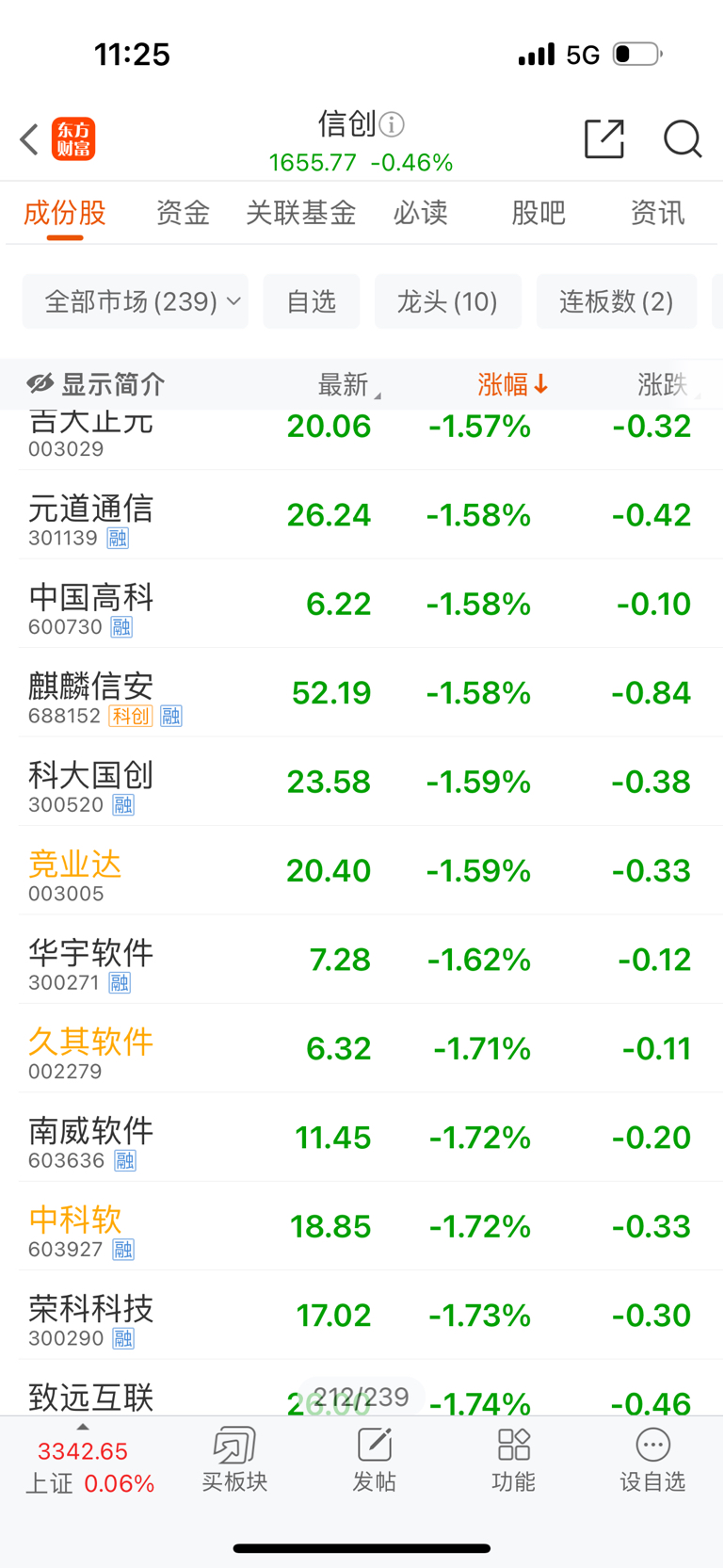The width and height of the screenshot is (724, 1568).
Task: Select the 自选 filter chip
Action: click(x=312, y=301)
